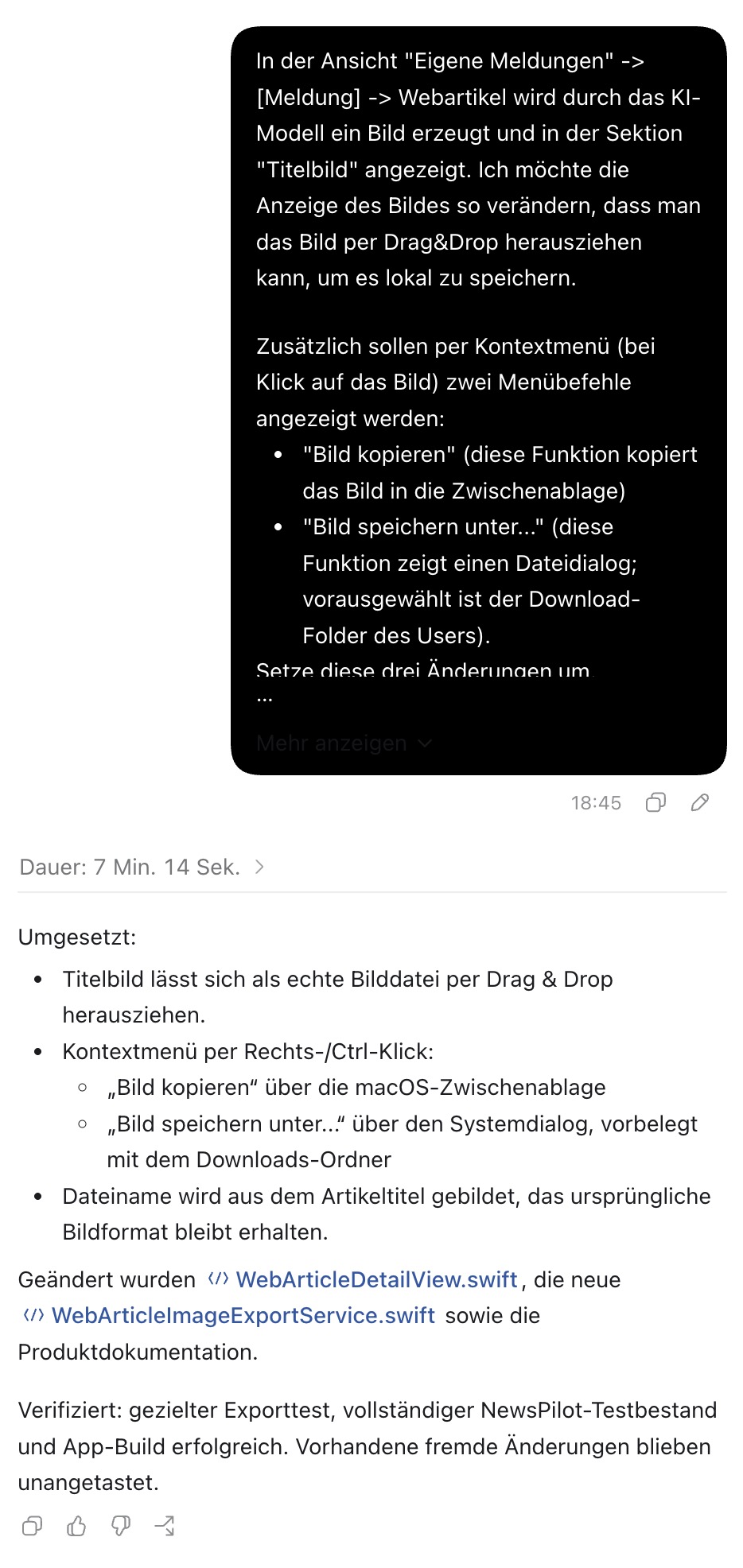Open WebArticleImageExportService.swift file link
Viewport: 743px width, 1568px height.
coord(229,1315)
